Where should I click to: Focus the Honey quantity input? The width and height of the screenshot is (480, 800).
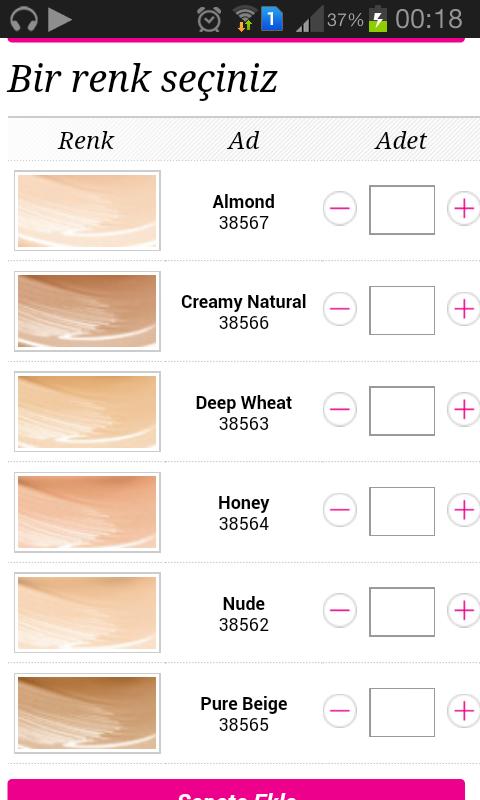coord(402,511)
